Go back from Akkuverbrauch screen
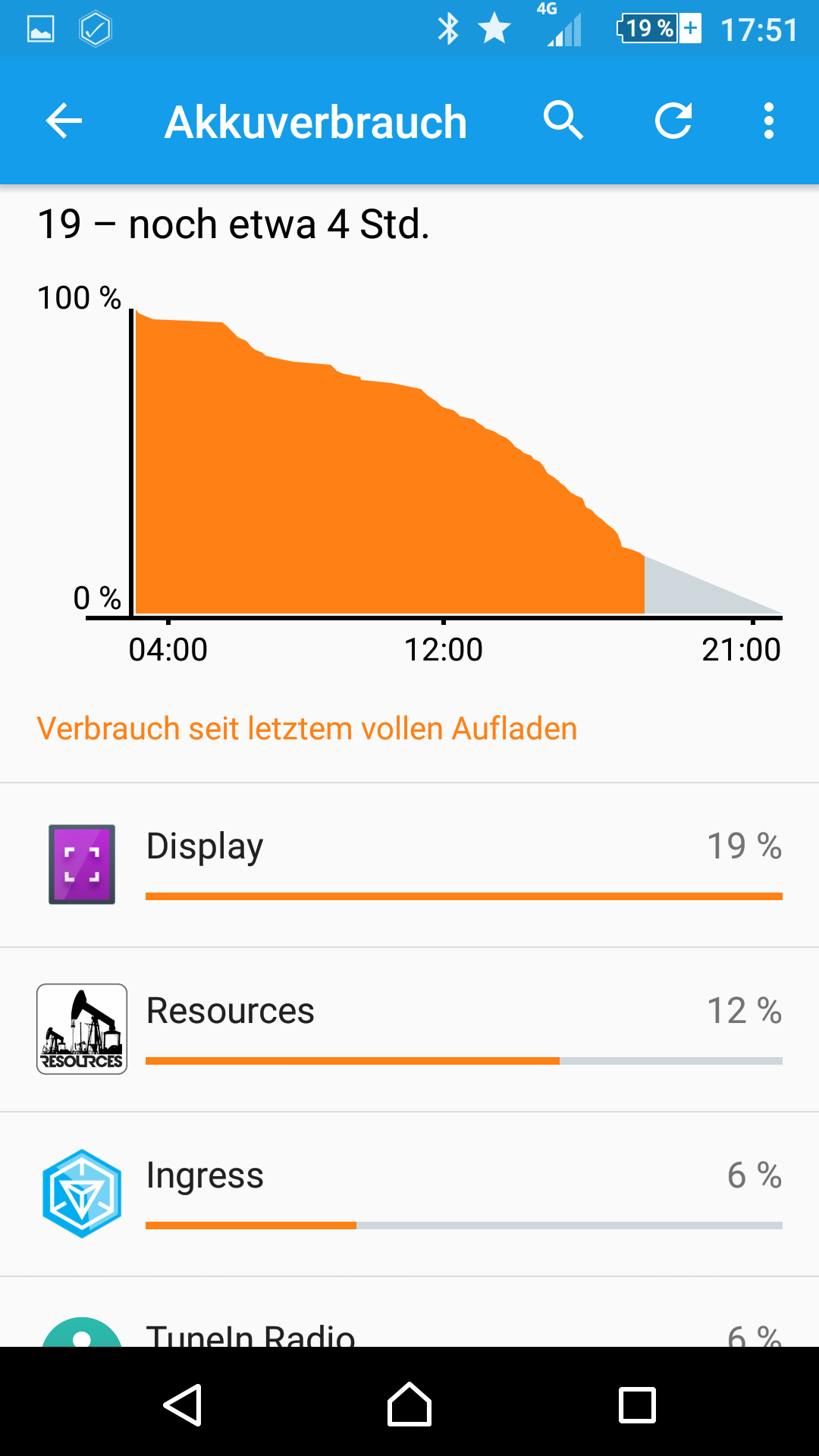This screenshot has height=1456, width=819. [64, 121]
